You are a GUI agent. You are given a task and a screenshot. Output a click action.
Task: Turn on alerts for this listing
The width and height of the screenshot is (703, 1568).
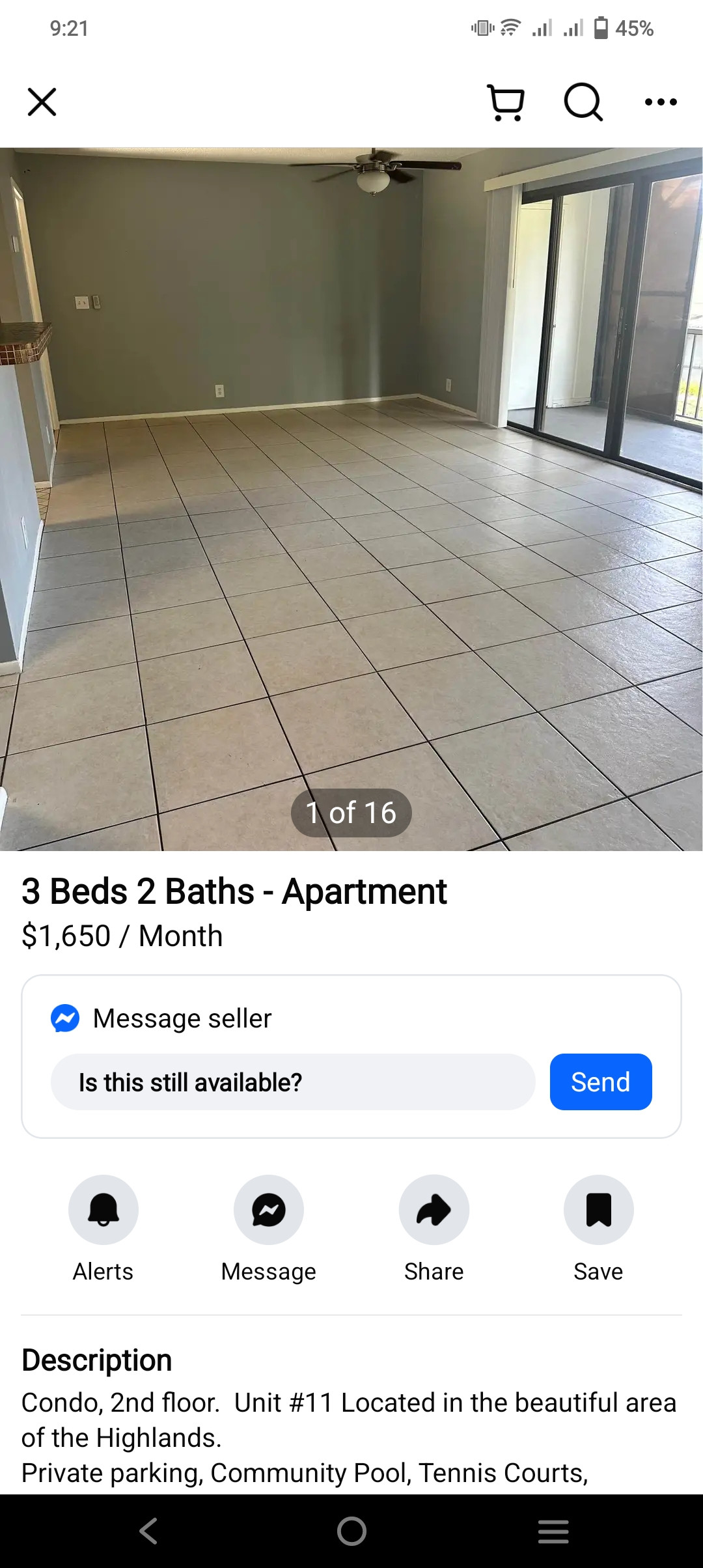(103, 1210)
